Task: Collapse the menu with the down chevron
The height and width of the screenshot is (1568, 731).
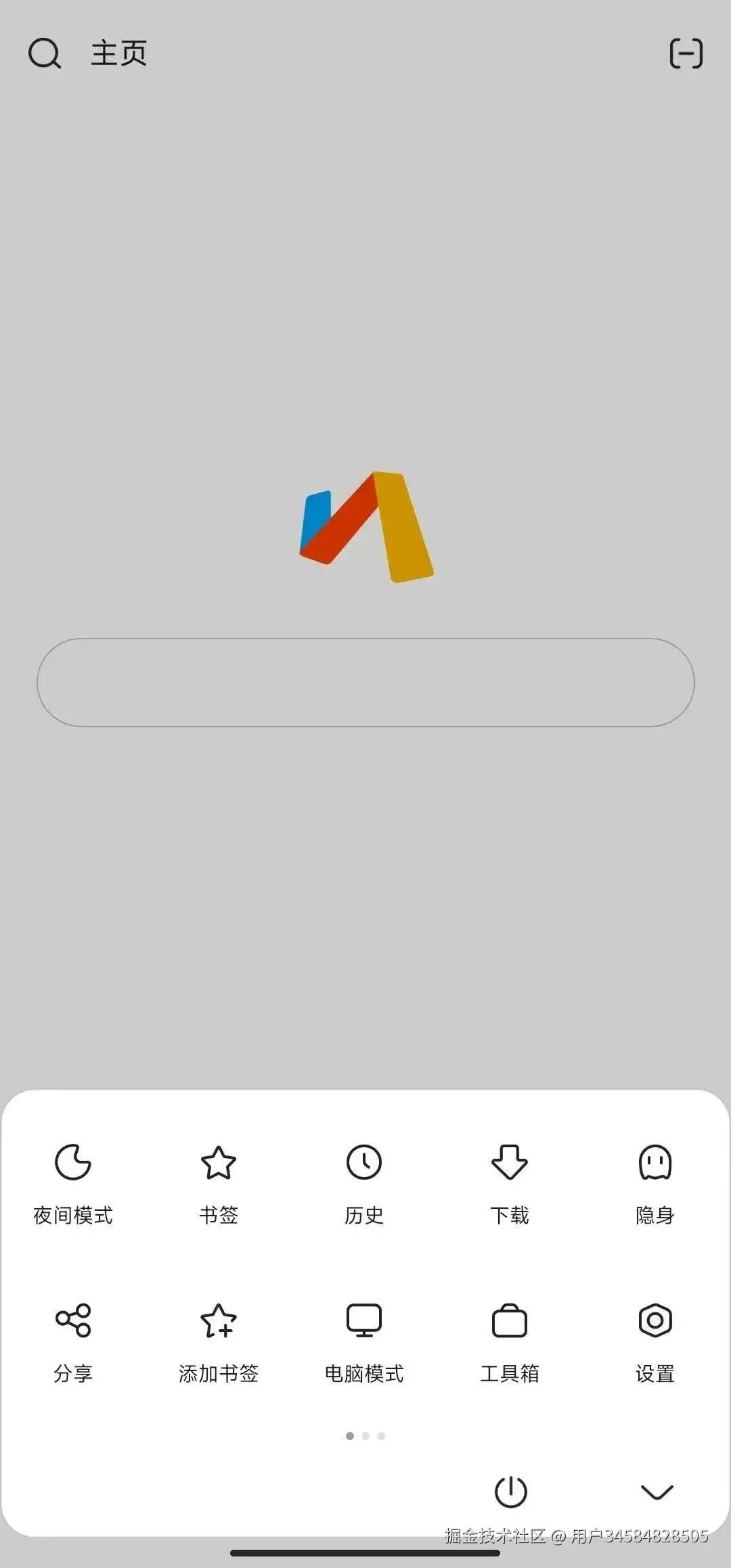Action: click(657, 1492)
